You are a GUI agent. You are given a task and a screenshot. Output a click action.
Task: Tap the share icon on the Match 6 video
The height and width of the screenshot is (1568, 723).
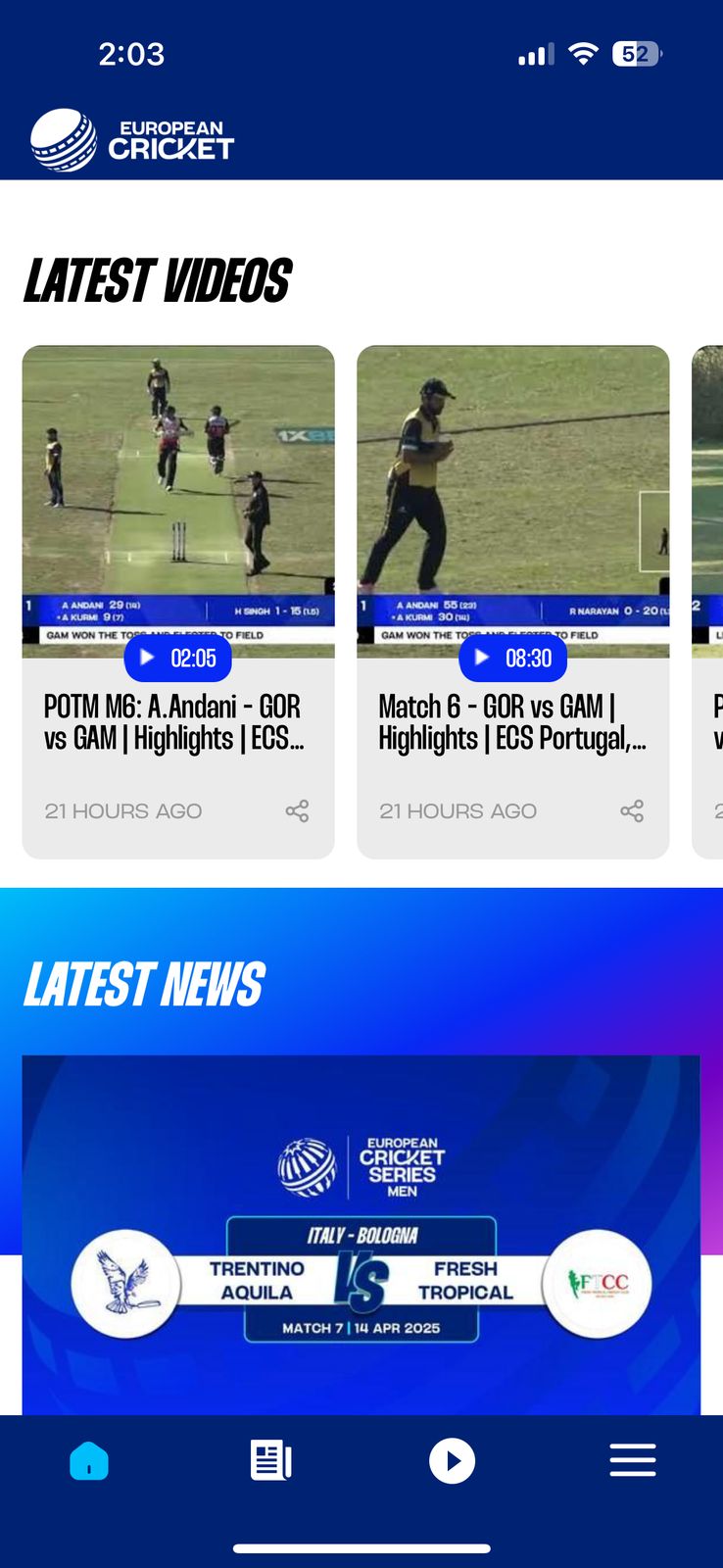click(632, 811)
